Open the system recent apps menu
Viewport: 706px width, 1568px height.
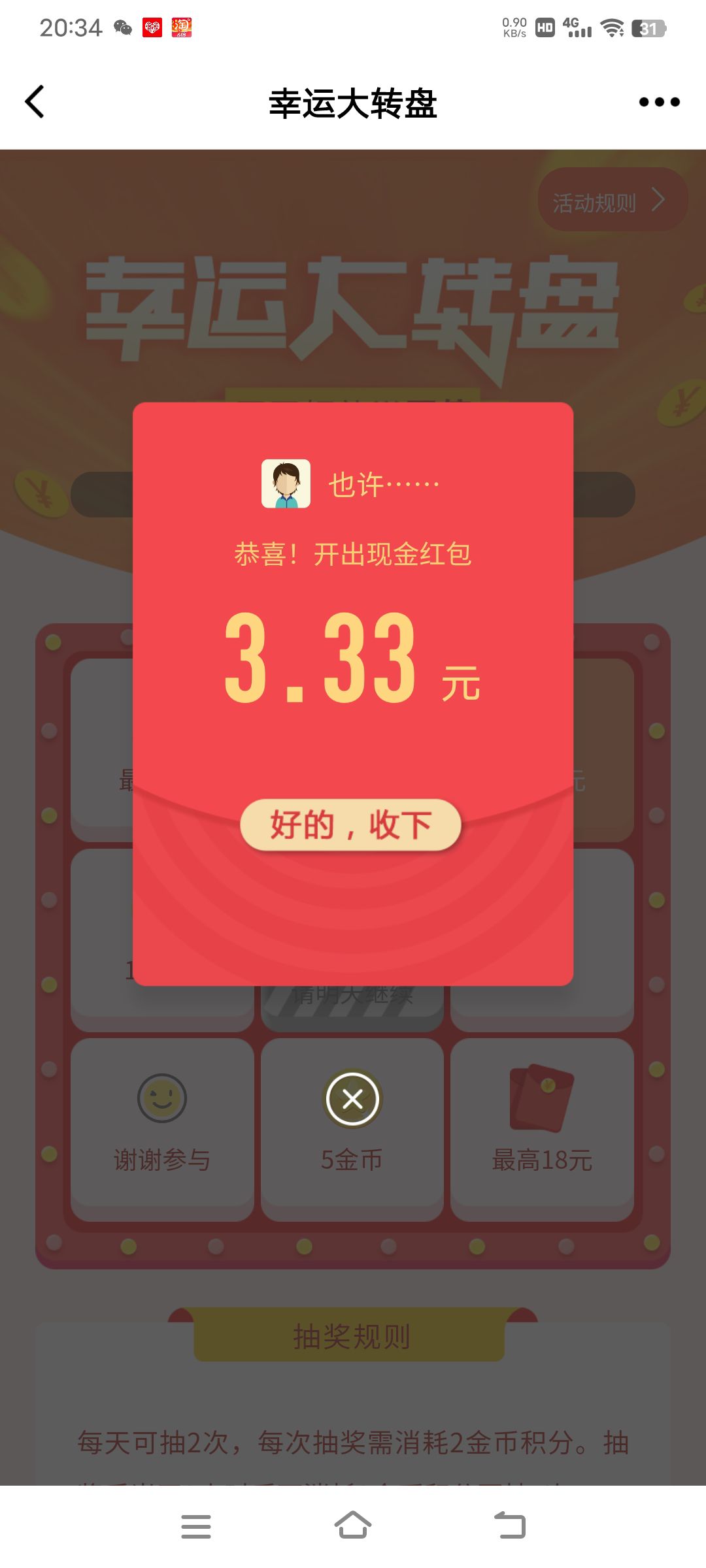pos(195,1526)
